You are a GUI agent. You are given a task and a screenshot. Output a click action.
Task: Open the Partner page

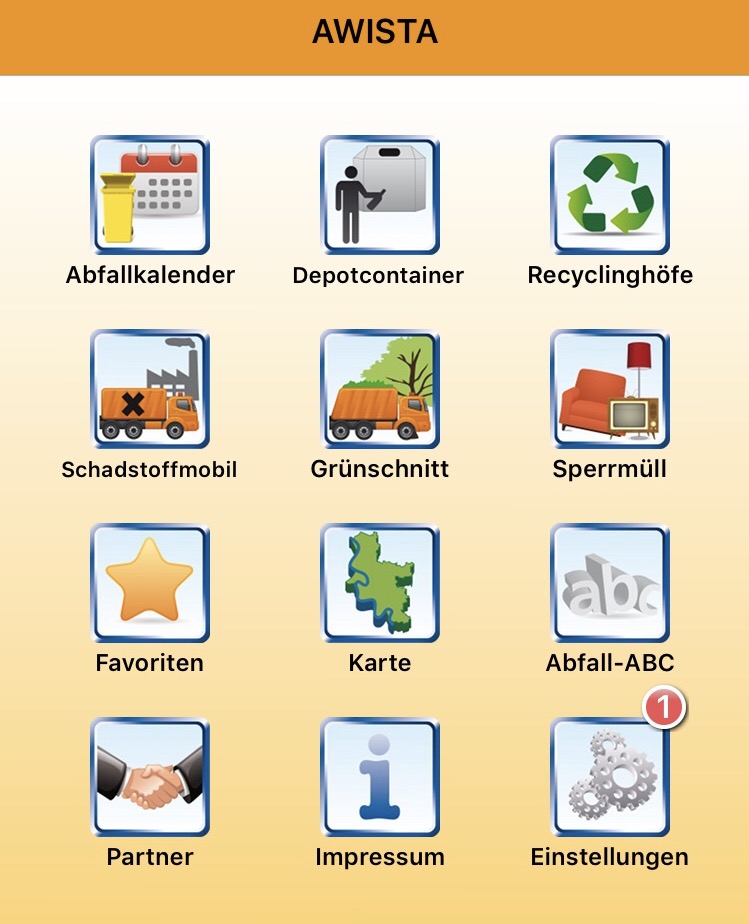click(150, 777)
